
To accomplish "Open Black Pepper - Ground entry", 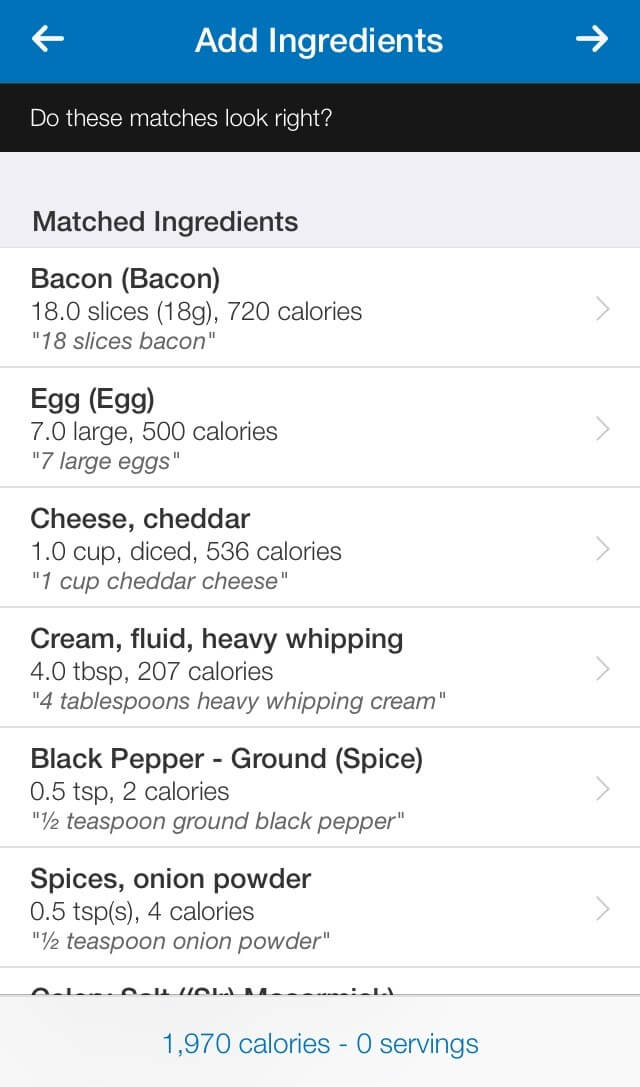I will click(320, 788).
